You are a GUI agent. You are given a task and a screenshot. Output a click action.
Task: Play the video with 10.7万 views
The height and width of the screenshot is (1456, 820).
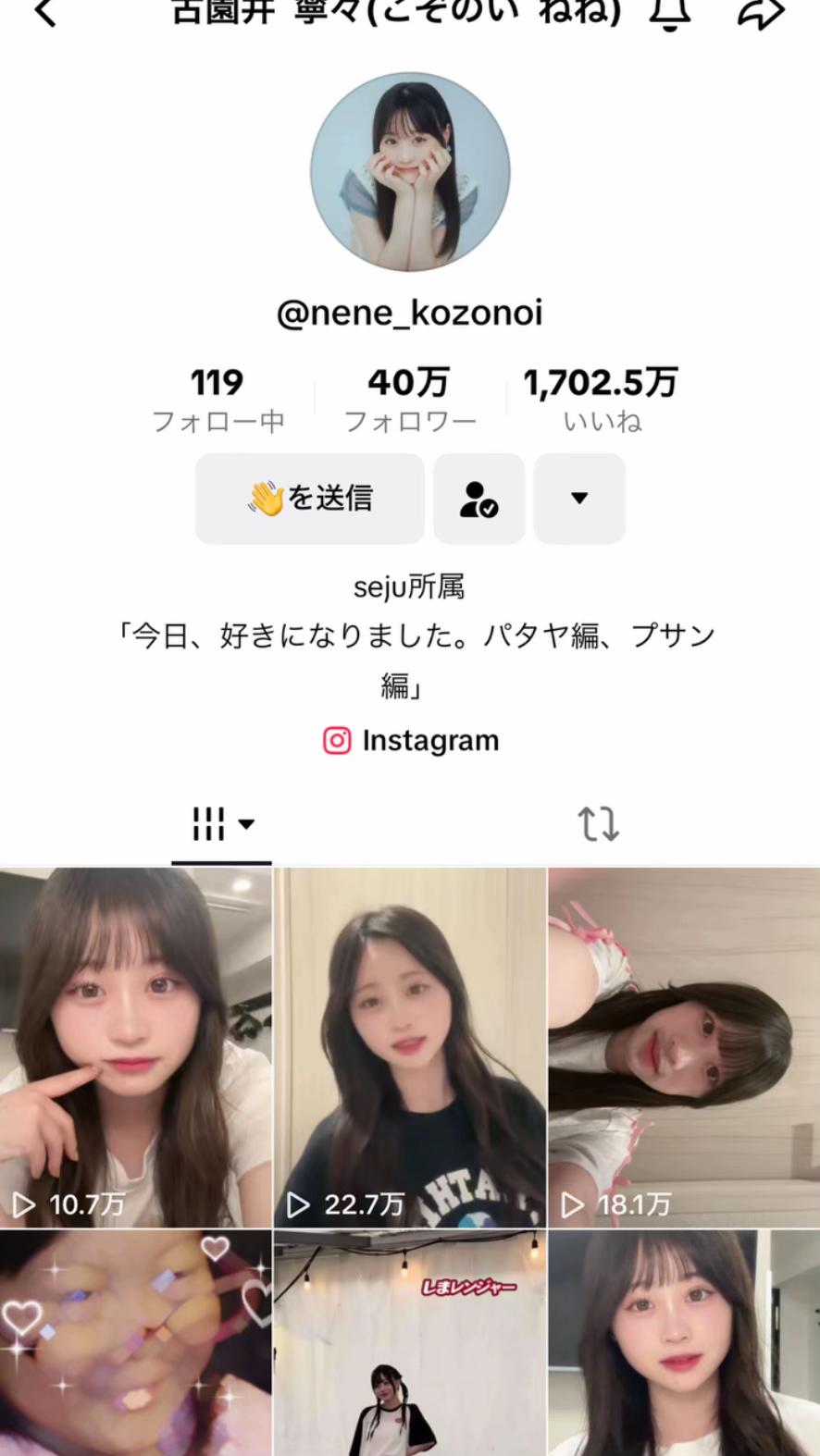click(136, 1047)
